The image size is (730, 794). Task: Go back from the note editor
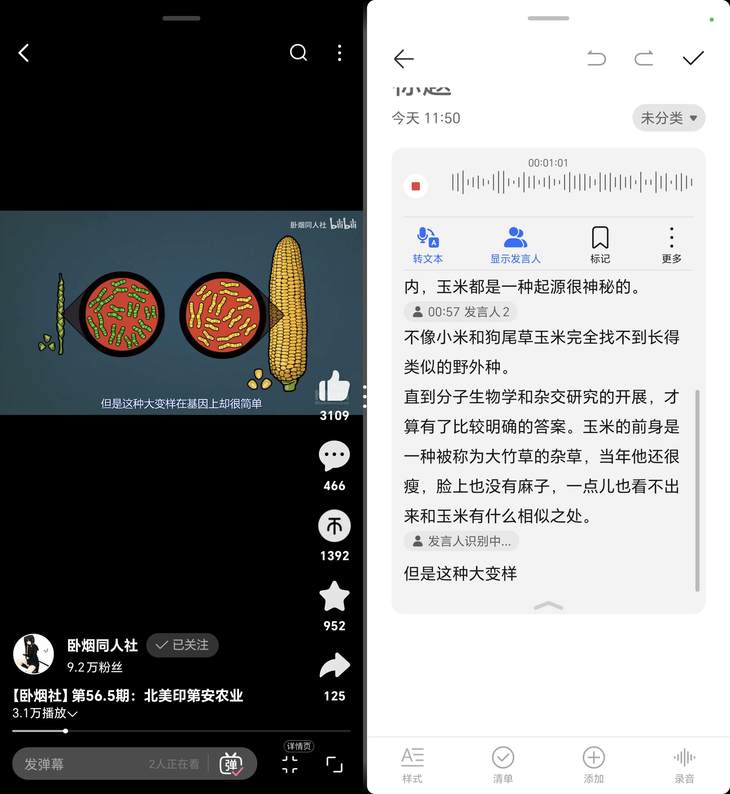pyautogui.click(x=403, y=59)
